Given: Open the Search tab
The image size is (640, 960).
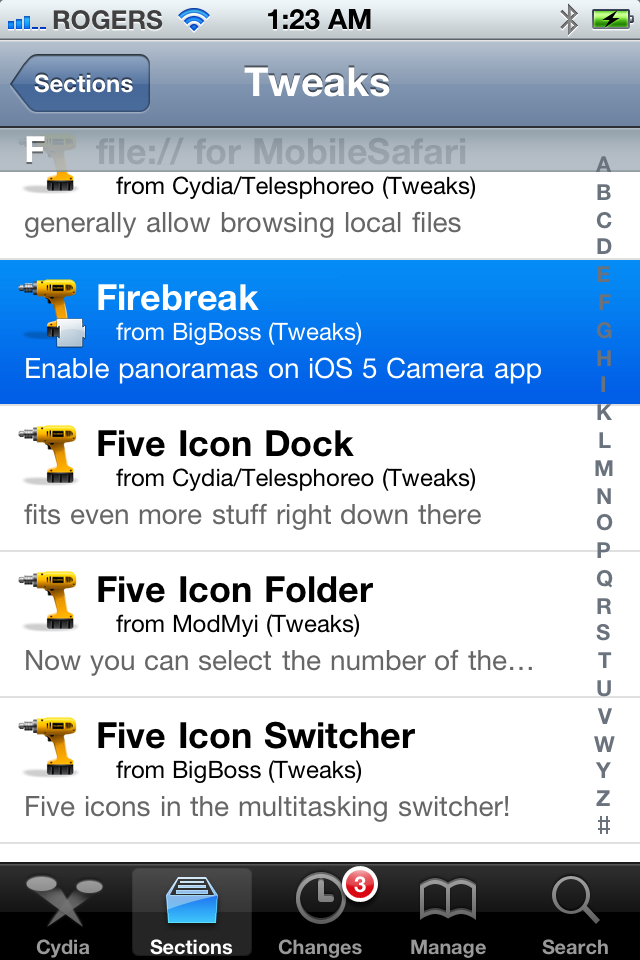Looking at the screenshot, I should tap(575, 916).
